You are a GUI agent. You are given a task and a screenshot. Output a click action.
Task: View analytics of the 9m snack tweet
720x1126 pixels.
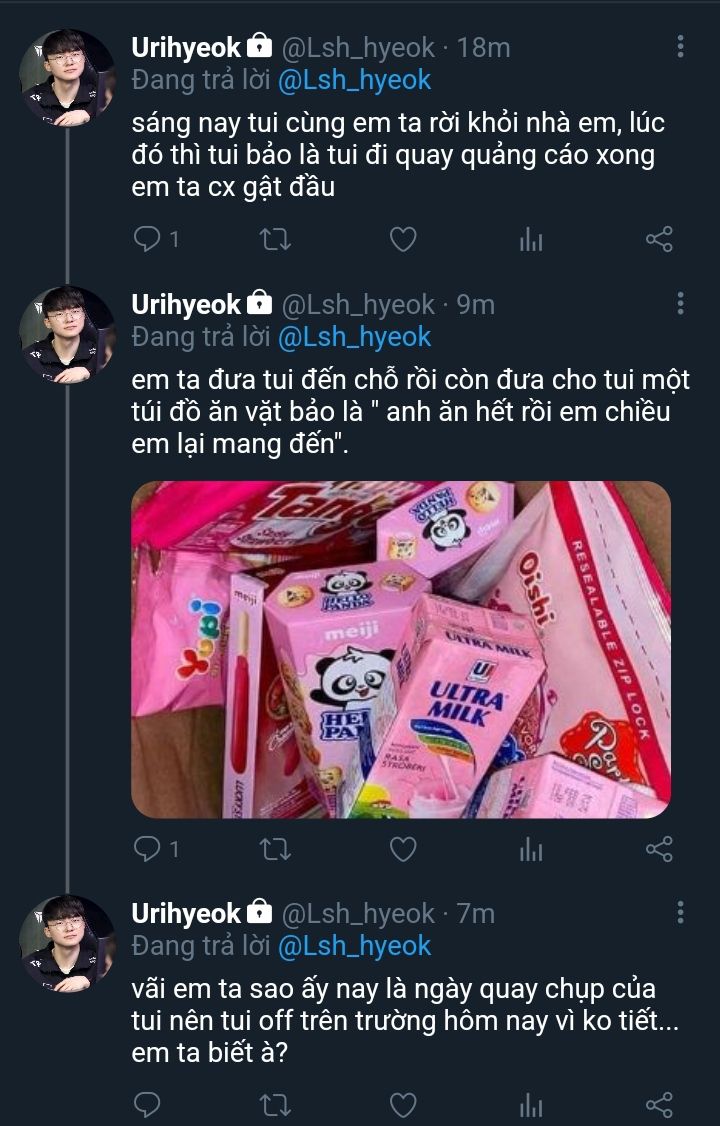(531, 849)
